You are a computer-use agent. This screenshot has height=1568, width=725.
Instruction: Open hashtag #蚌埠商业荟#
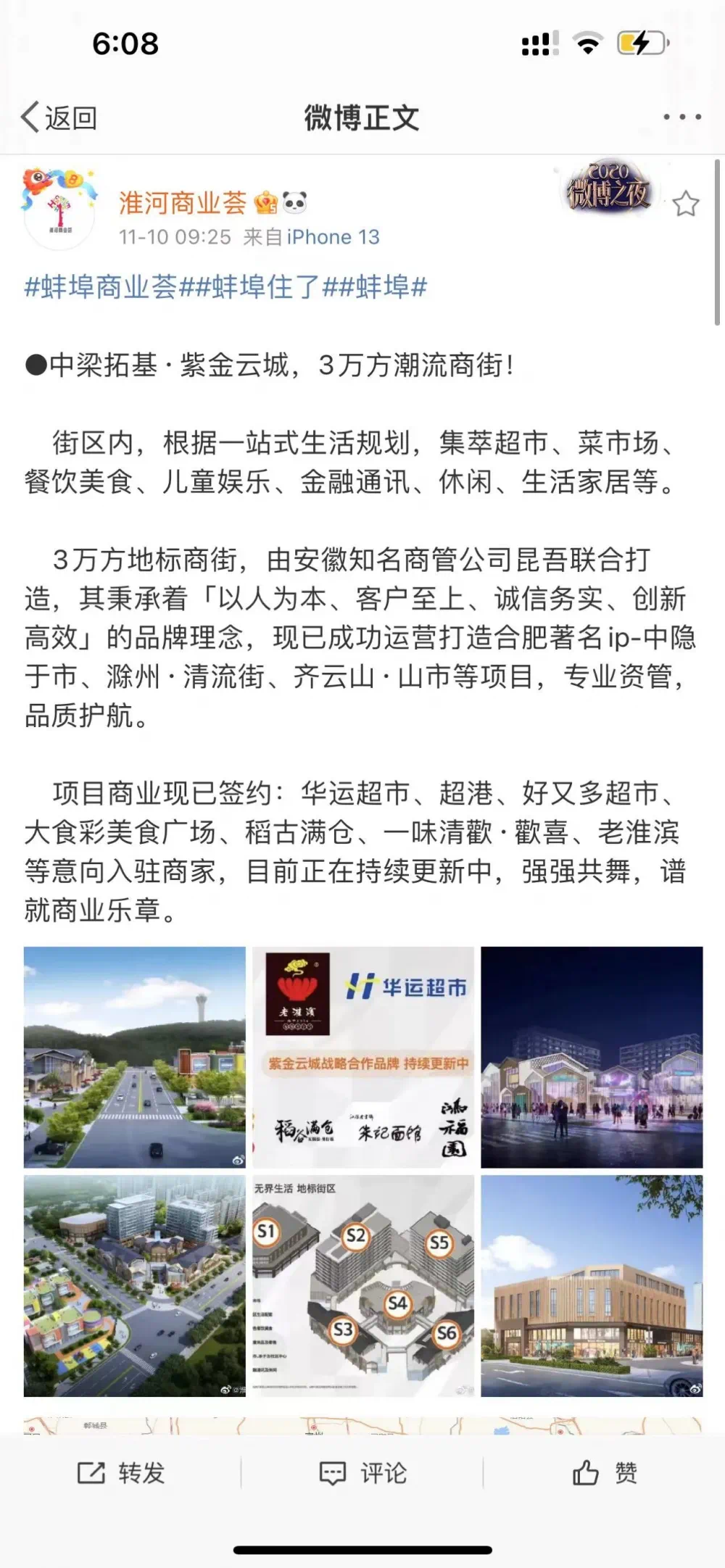101,287
